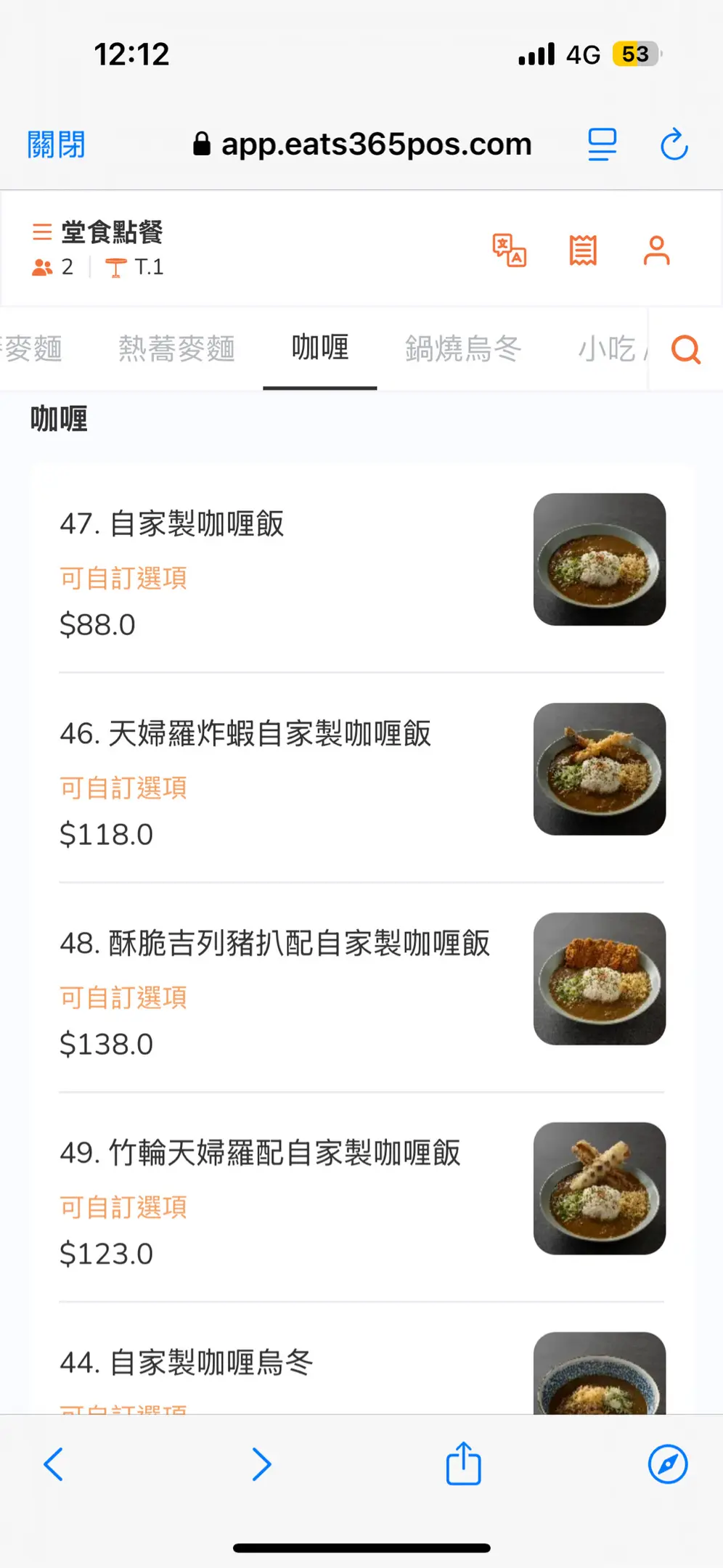Tap 關閉 to close the in-app browser
Screen dimensions: 723x1568
[x=56, y=144]
